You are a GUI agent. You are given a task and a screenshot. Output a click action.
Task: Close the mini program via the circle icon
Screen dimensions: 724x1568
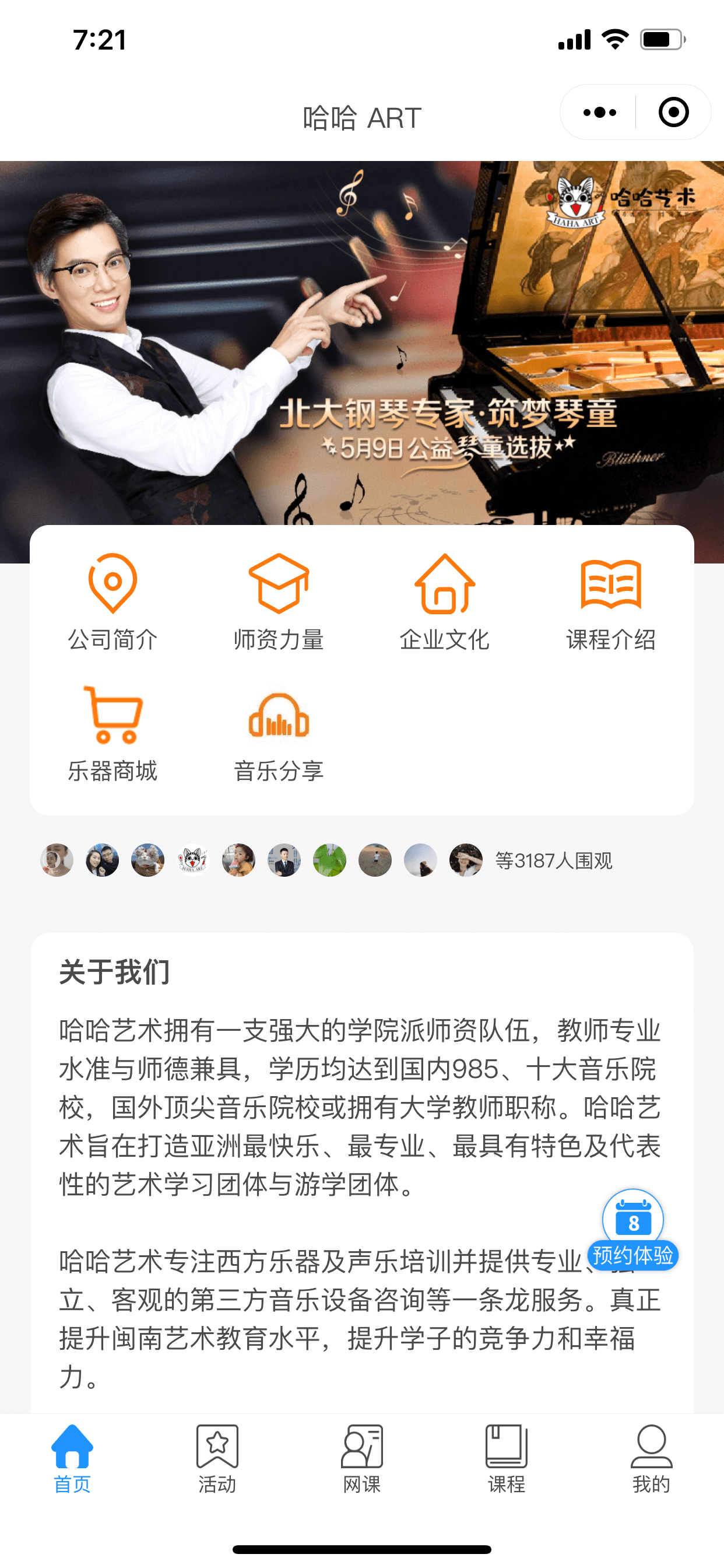coord(673,113)
